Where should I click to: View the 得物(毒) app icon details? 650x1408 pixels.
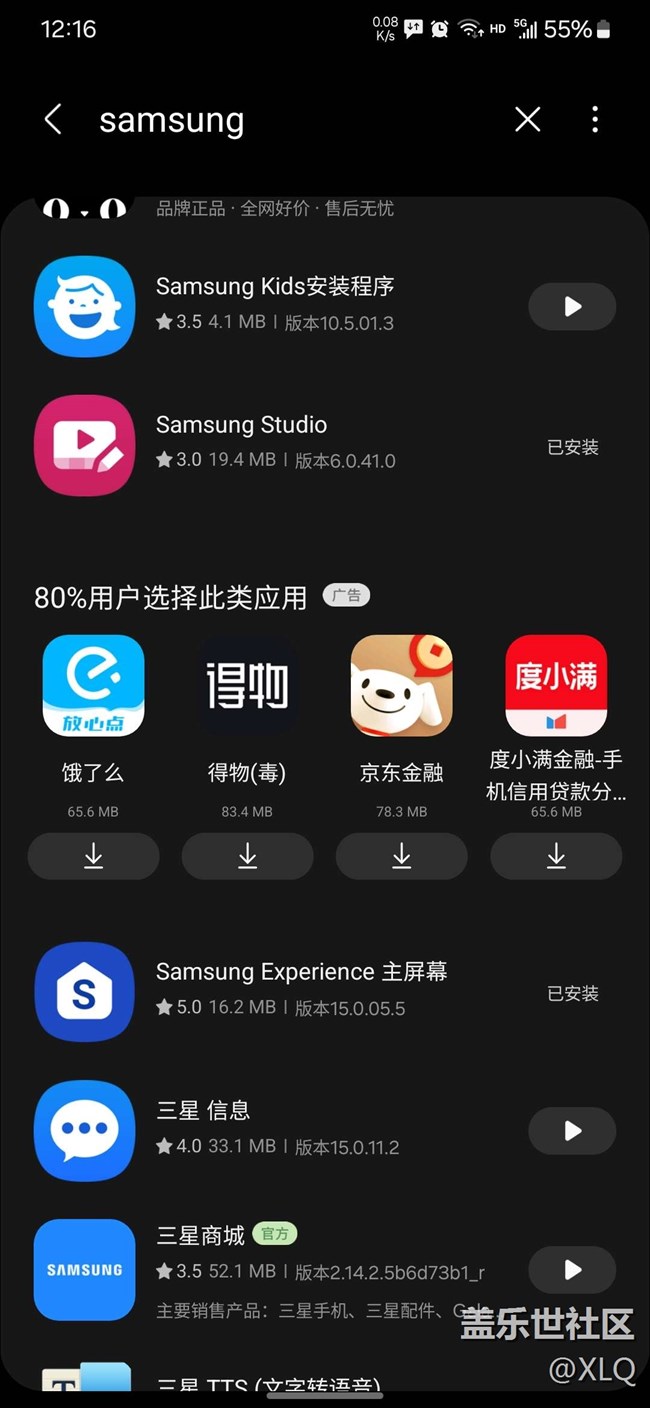coord(247,685)
